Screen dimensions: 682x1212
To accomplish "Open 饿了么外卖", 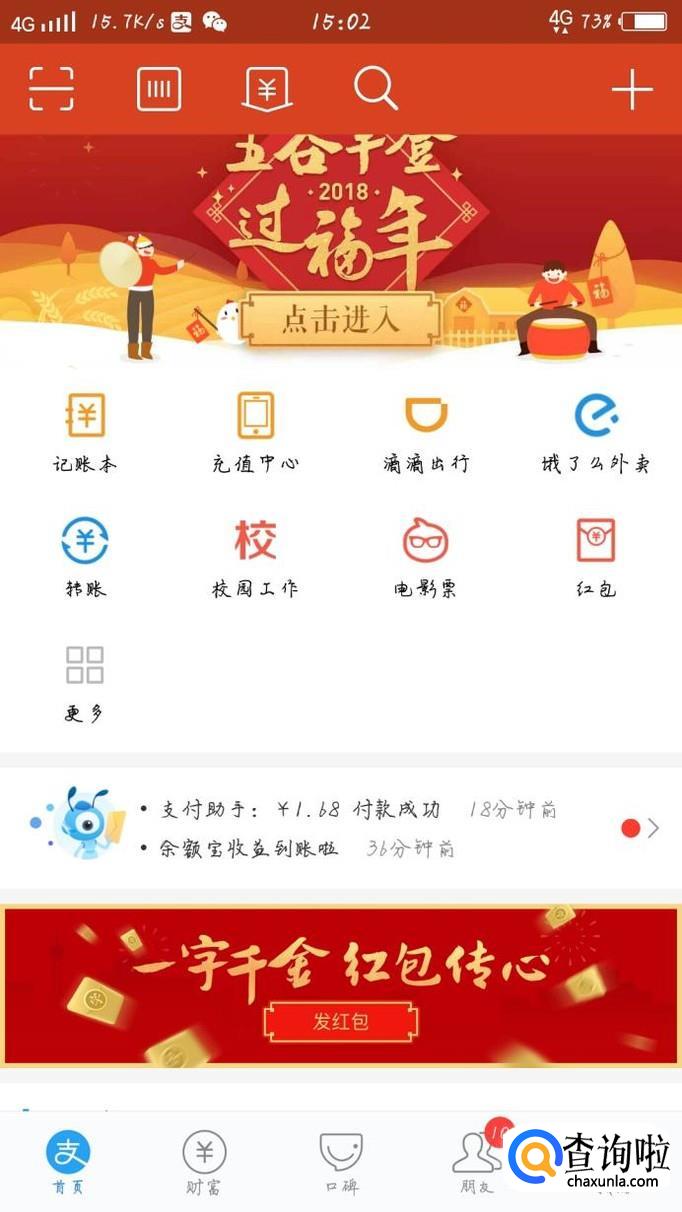I will click(x=596, y=432).
